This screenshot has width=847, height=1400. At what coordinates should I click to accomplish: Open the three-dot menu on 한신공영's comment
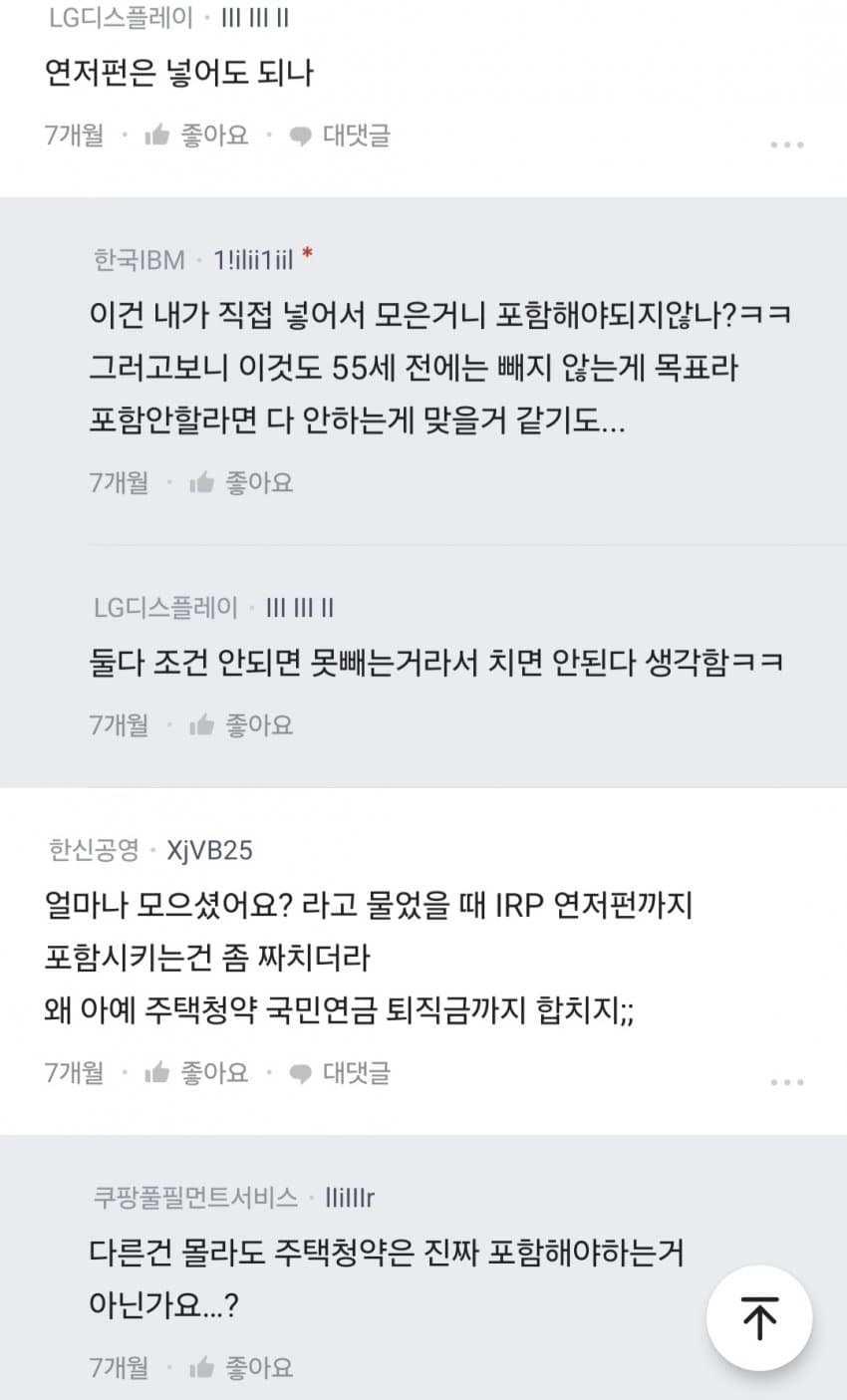(788, 1081)
